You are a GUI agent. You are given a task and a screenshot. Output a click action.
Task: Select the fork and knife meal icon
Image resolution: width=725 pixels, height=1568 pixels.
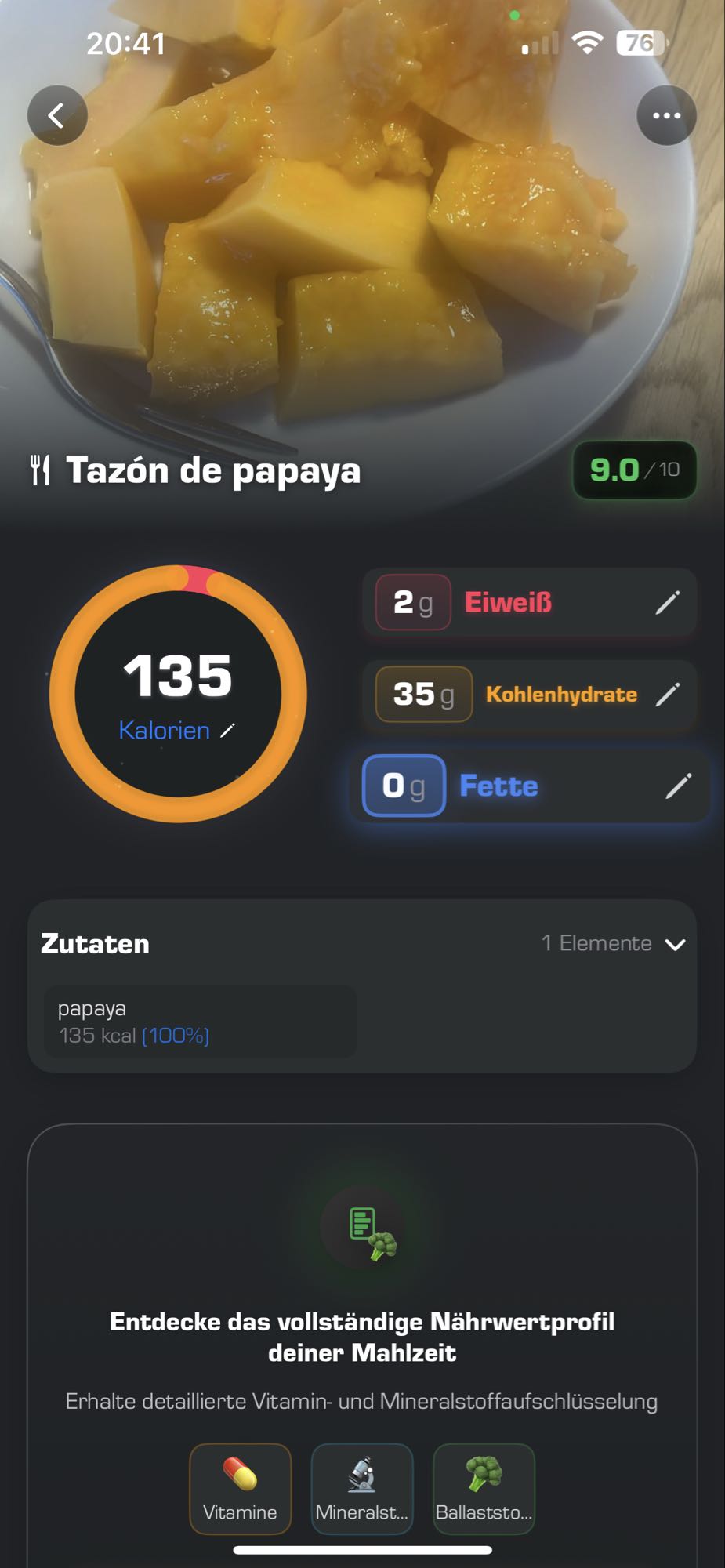coord(41,470)
